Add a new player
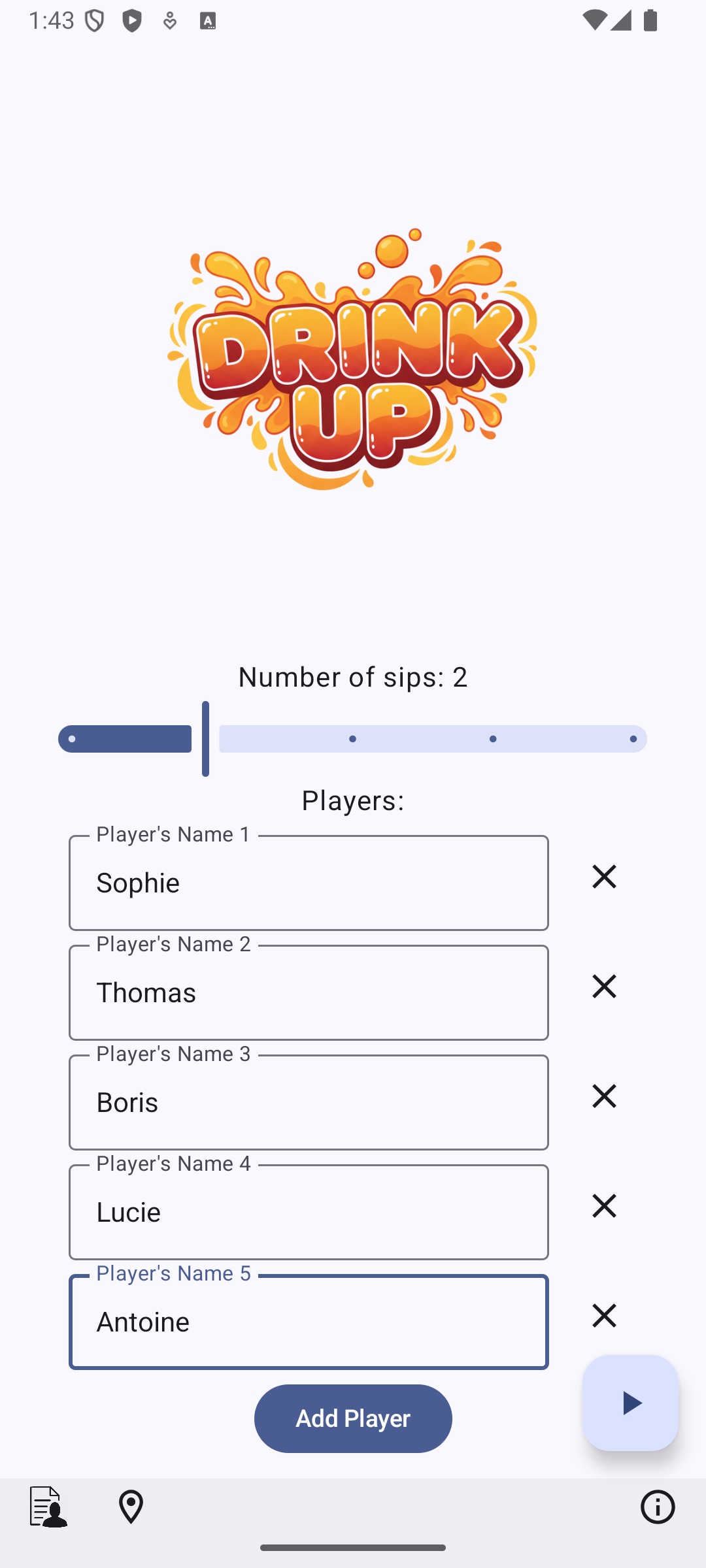 [353, 1418]
